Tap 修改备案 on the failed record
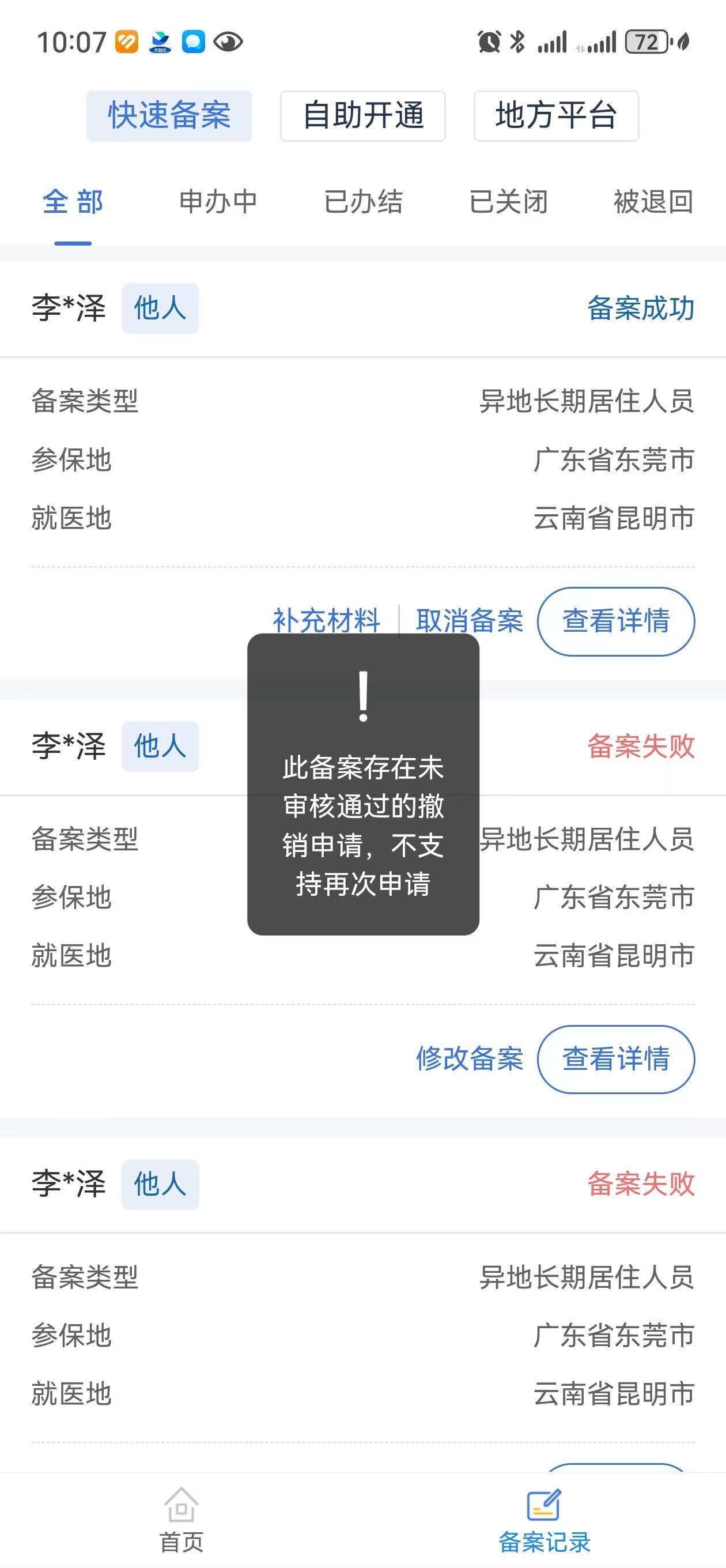 [x=469, y=1058]
